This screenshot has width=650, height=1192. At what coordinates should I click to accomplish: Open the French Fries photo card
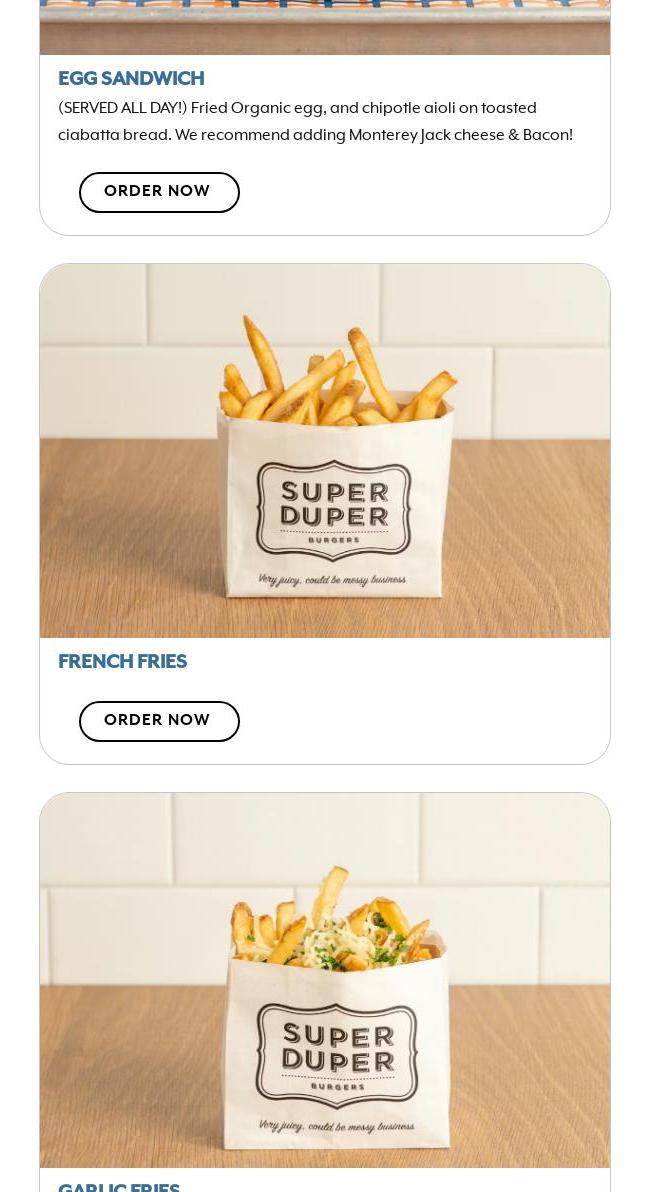[x=325, y=451]
